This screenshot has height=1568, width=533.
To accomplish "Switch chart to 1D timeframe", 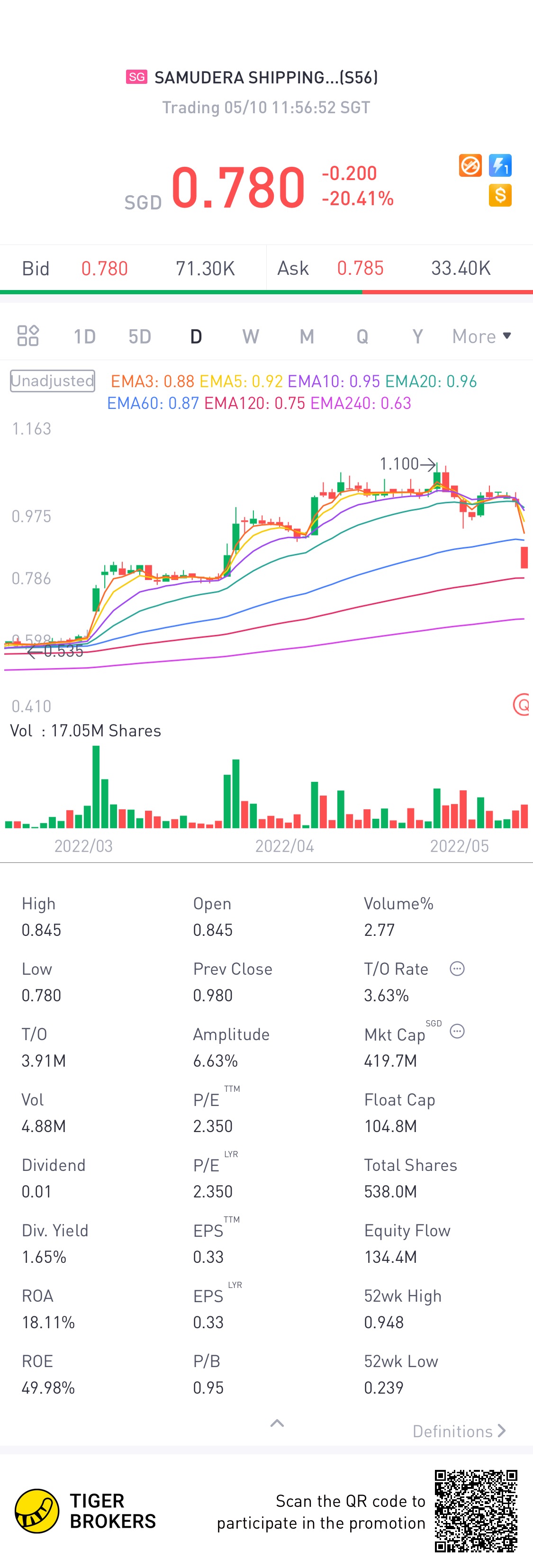I will 85,336.
